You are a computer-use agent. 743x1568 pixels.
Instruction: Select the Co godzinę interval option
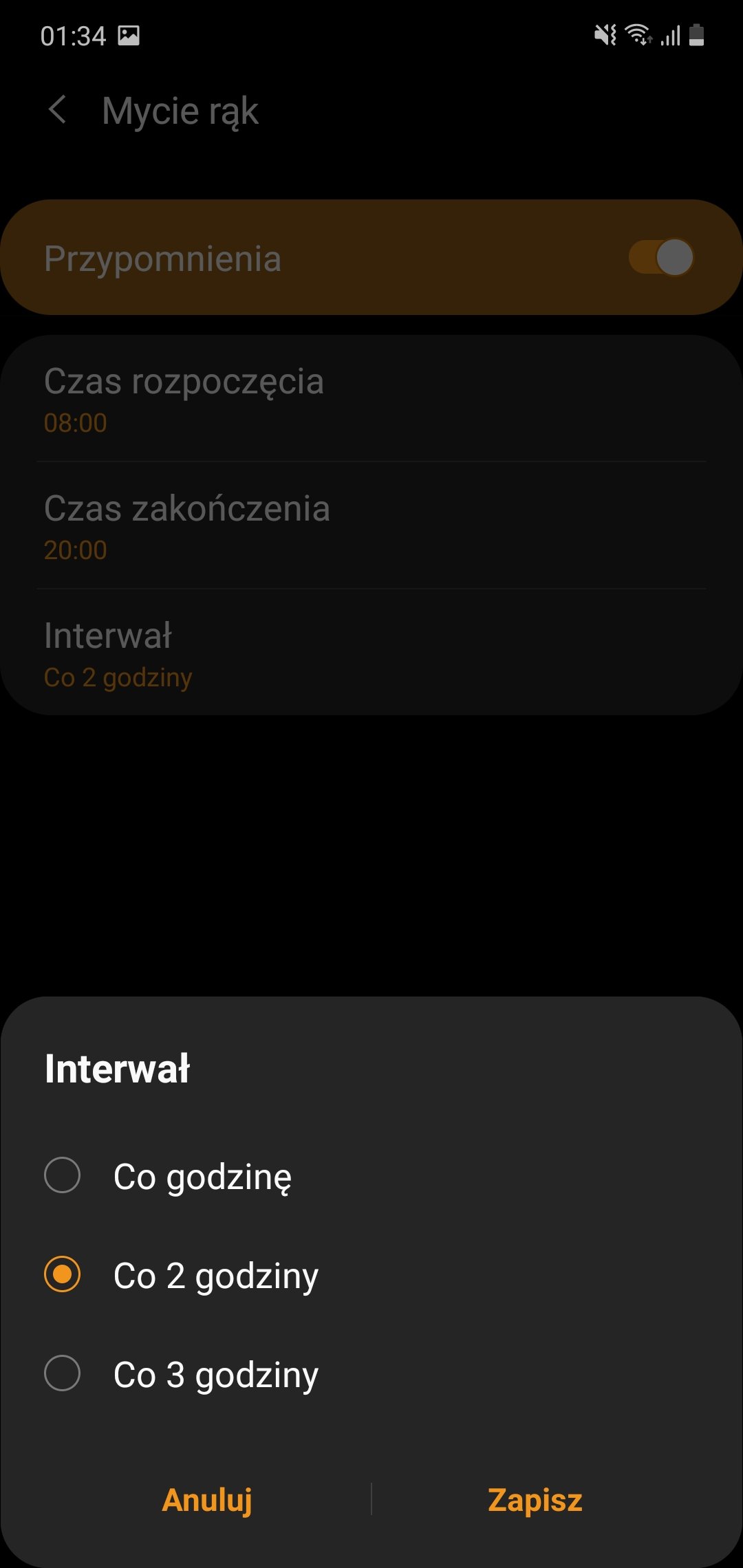[x=371, y=1175]
